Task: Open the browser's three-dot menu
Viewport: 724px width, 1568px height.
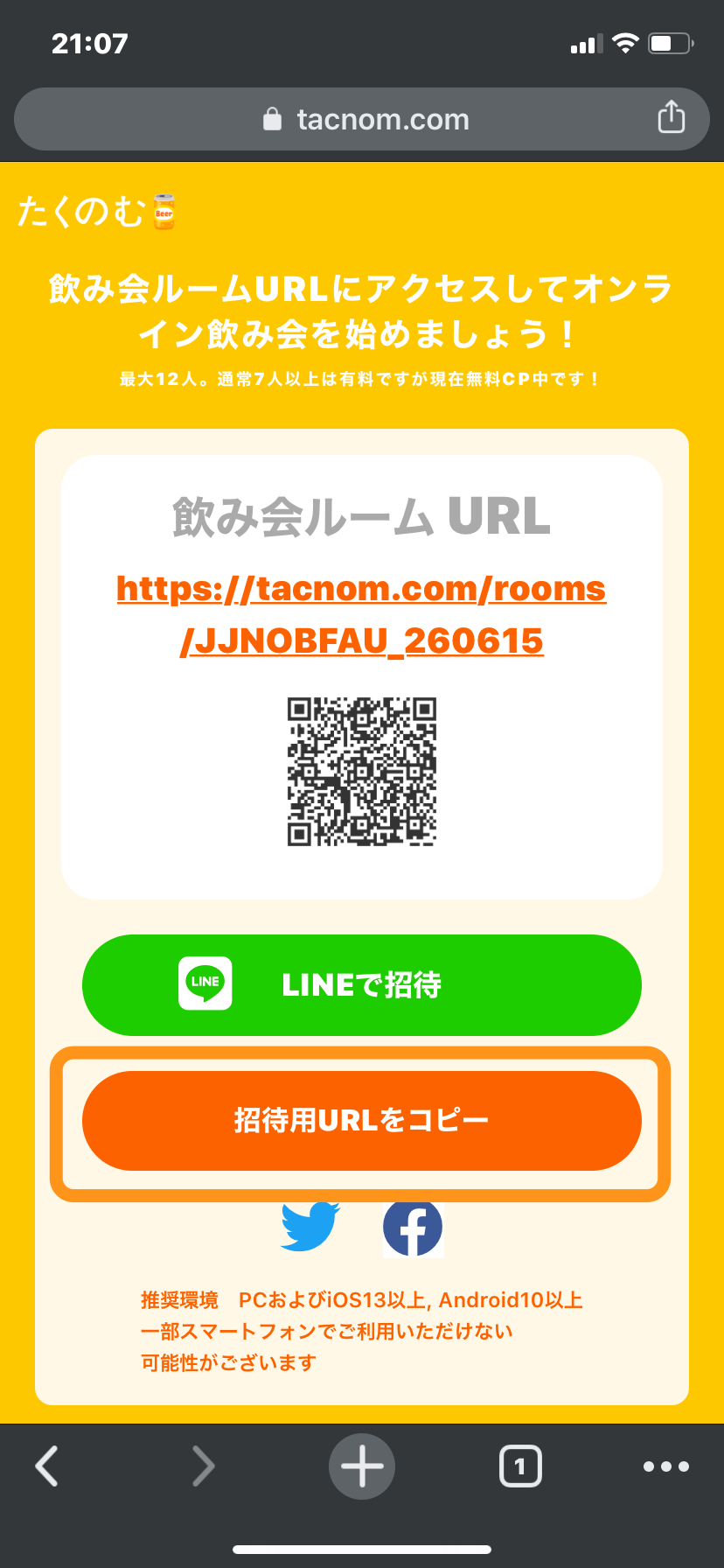Action: 665,1466
